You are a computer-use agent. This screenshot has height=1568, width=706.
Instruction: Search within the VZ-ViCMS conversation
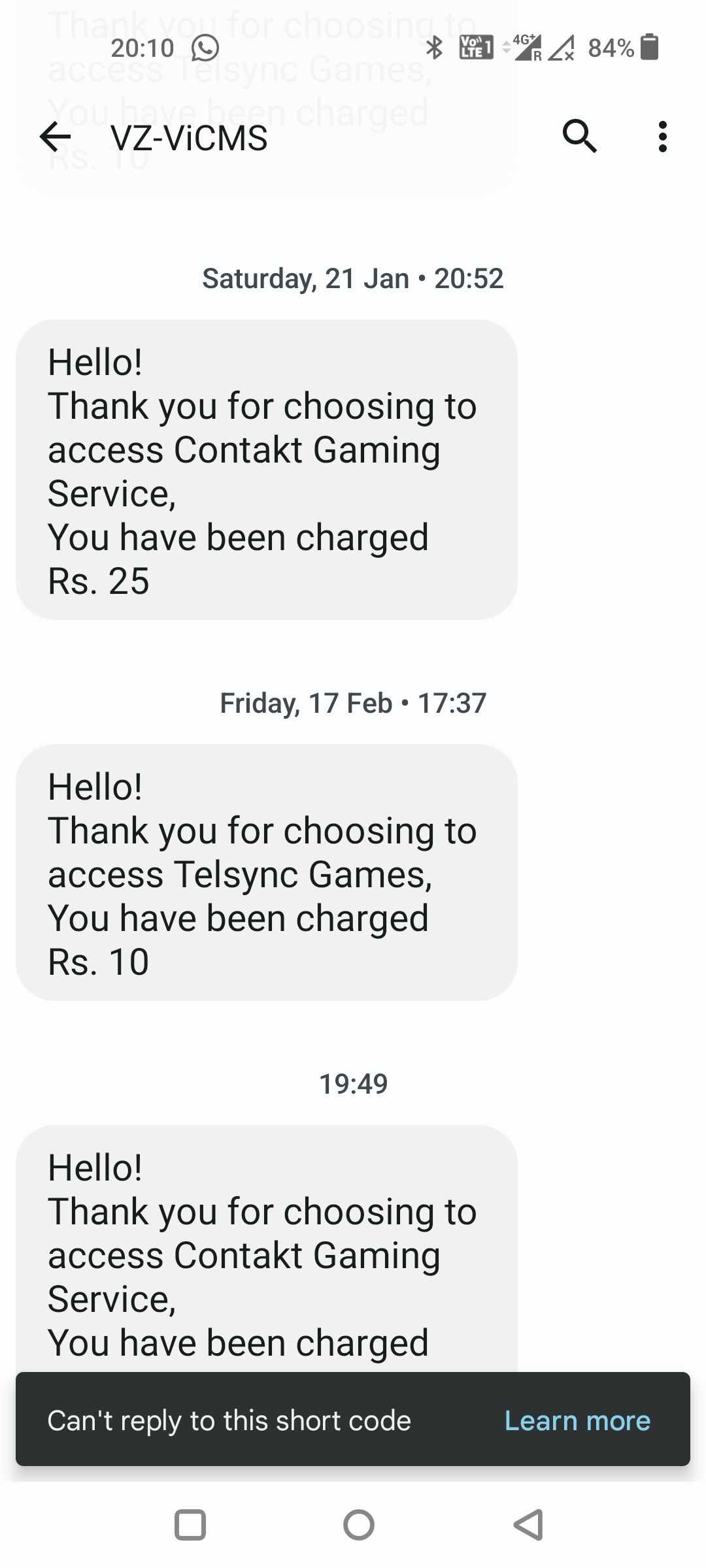[x=579, y=137]
